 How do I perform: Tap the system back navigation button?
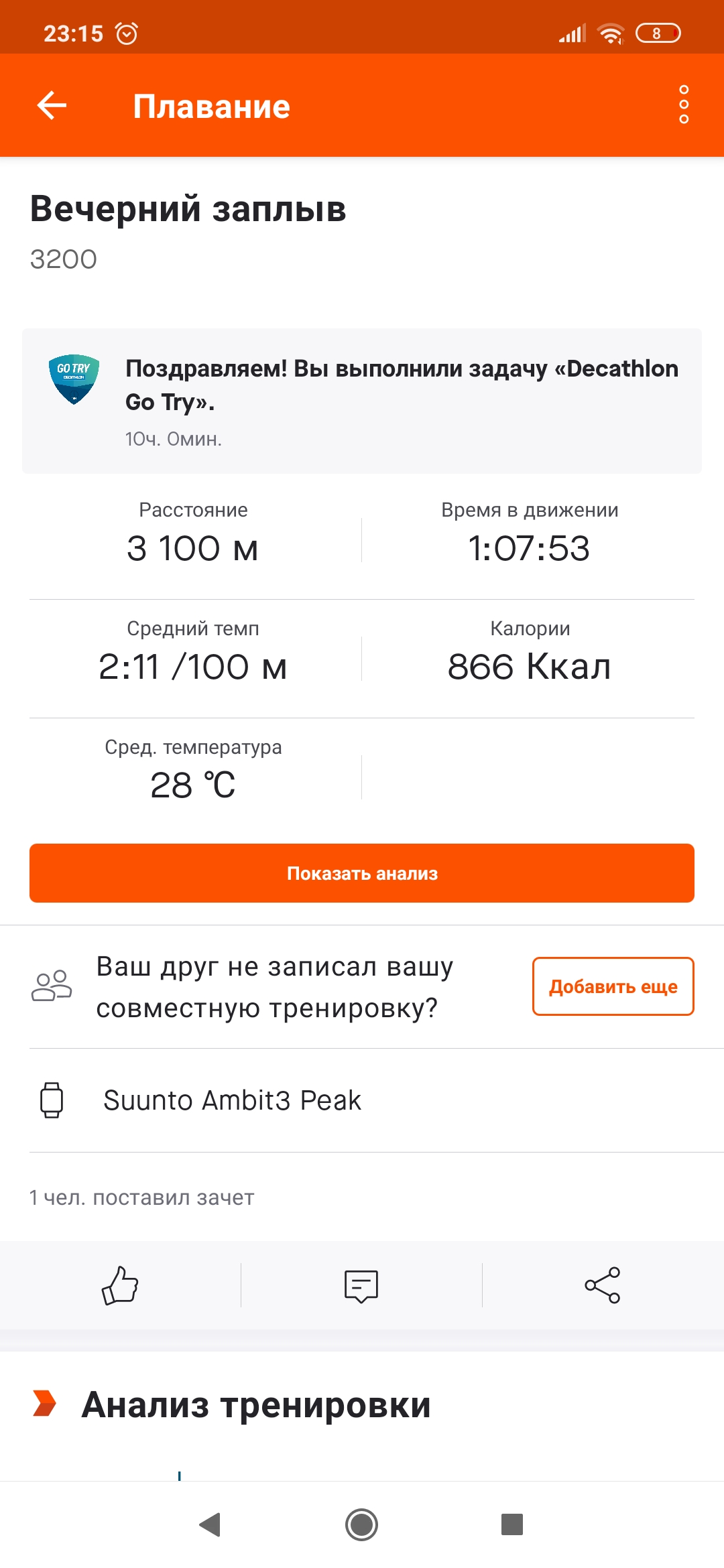pos(210,1524)
